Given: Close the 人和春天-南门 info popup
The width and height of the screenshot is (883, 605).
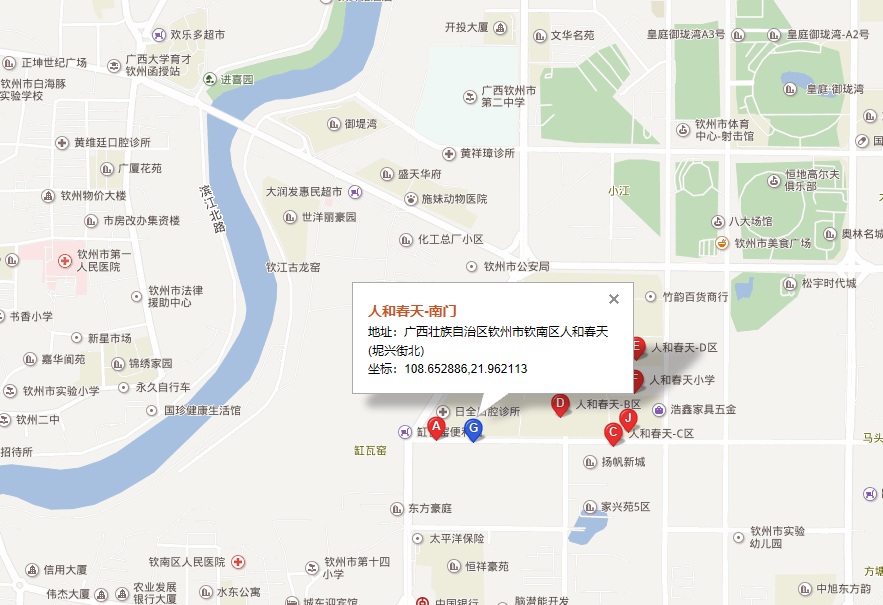Looking at the screenshot, I should pyautogui.click(x=614, y=298).
